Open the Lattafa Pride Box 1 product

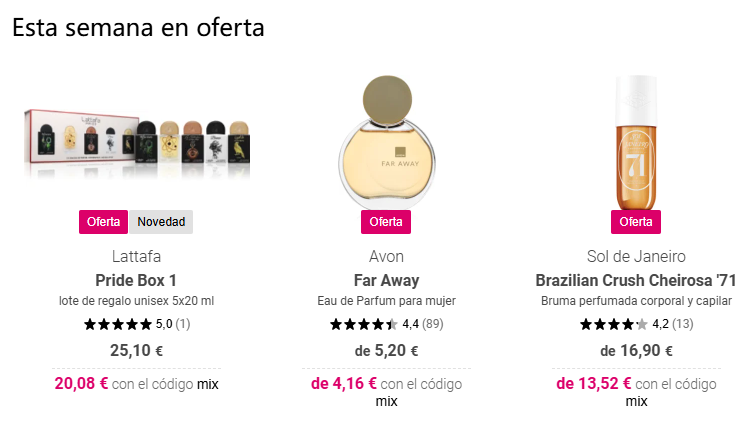(136, 280)
